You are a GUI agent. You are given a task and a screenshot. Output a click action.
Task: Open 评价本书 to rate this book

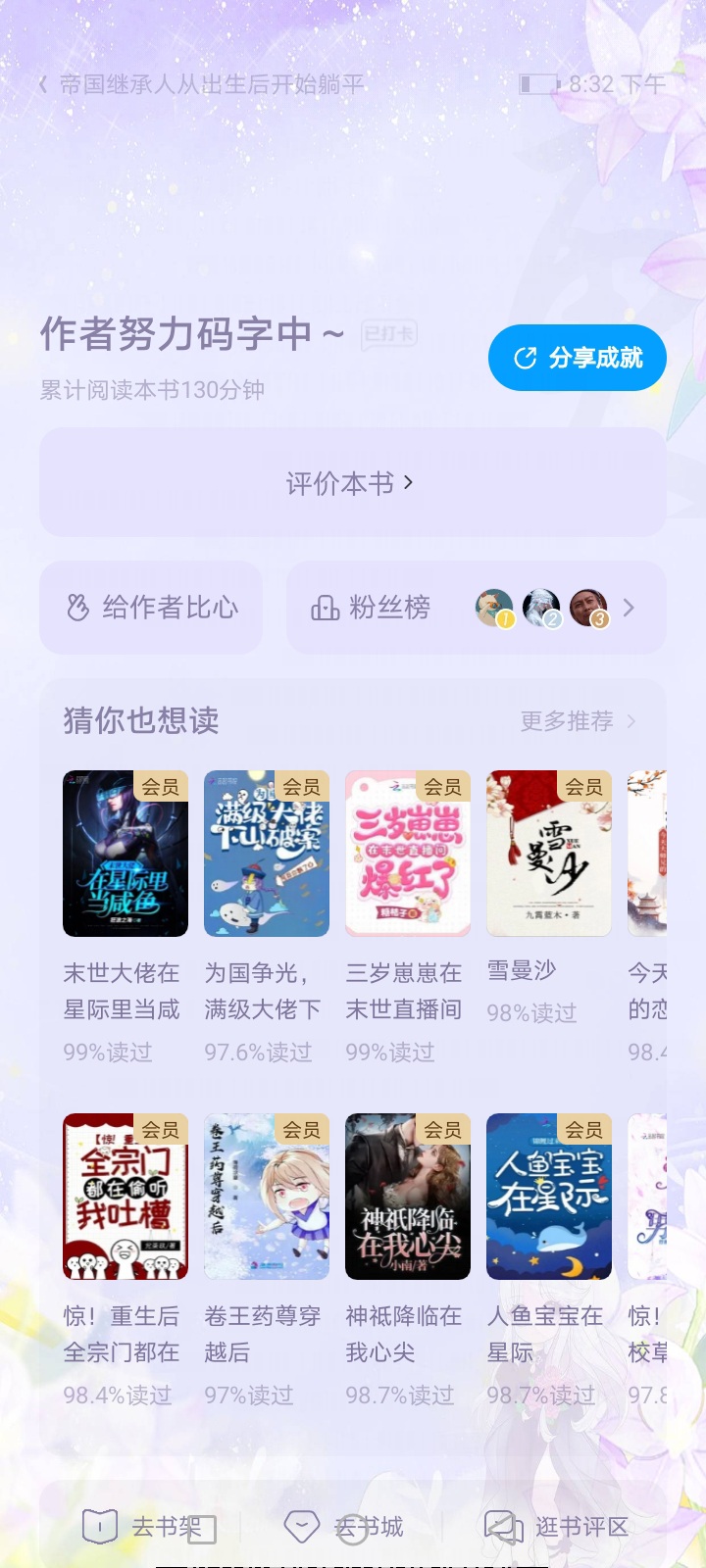tap(353, 482)
